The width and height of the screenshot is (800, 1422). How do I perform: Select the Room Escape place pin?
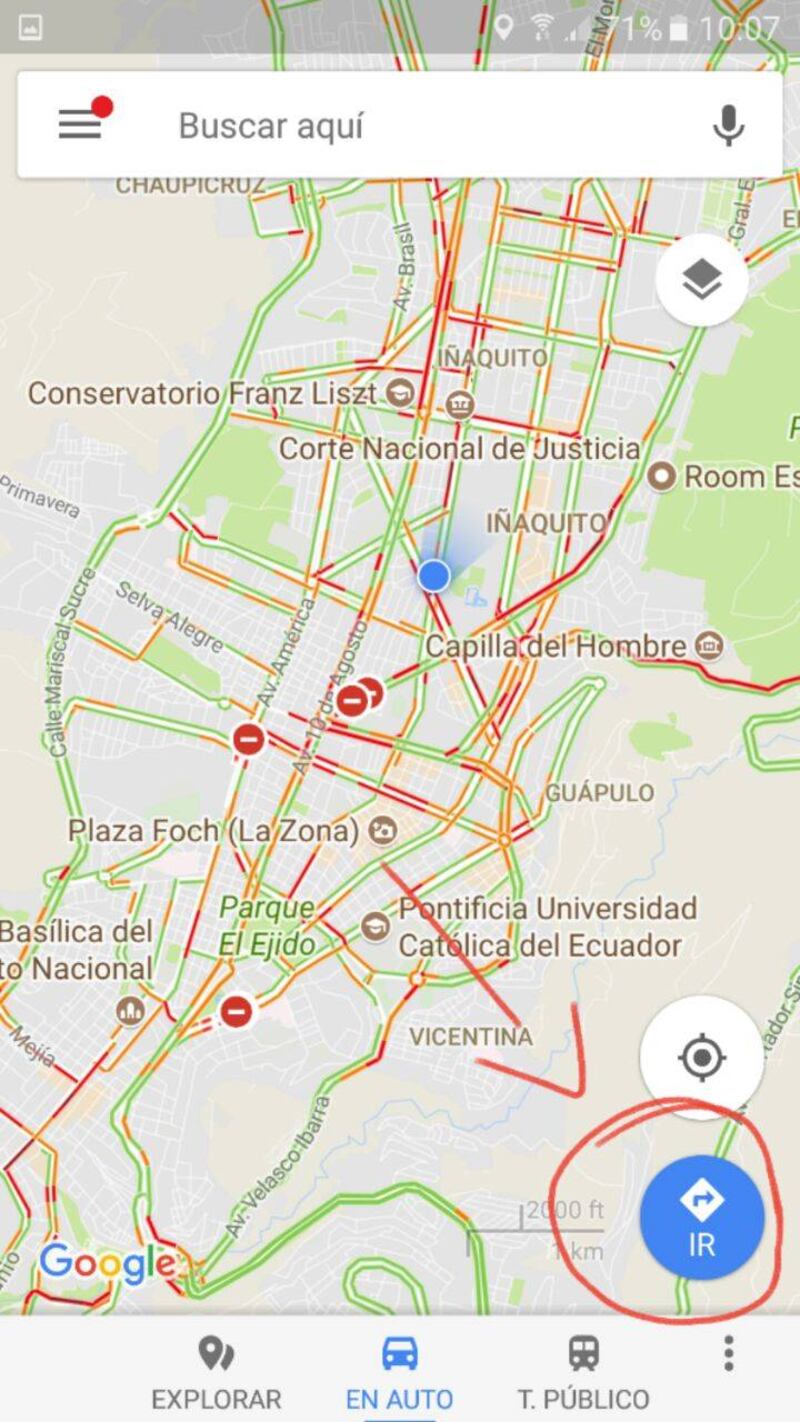click(661, 476)
